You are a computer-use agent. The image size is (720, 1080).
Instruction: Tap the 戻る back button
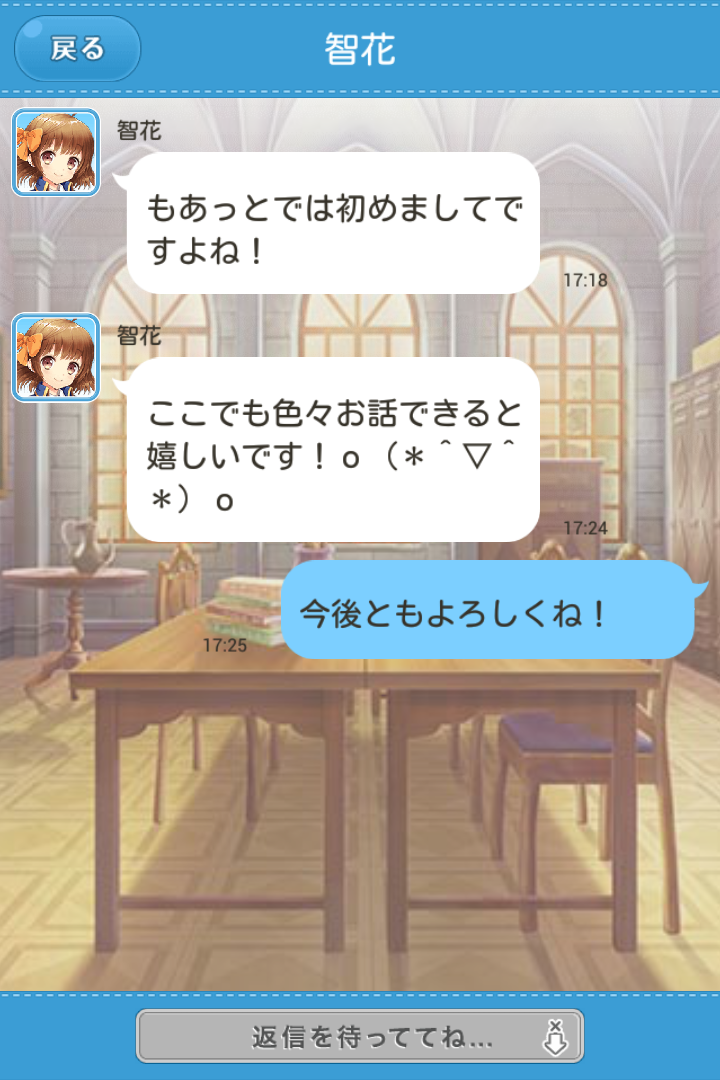coord(77,48)
